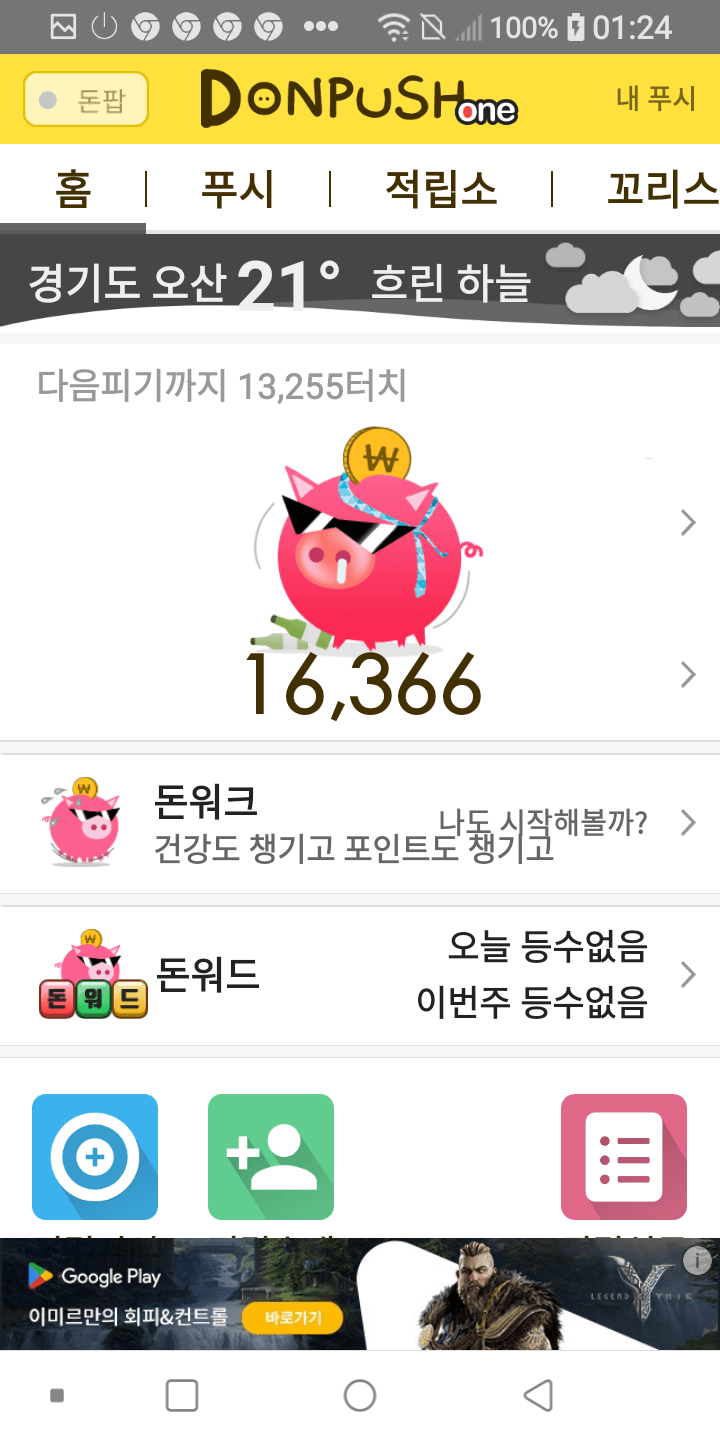Open the ad info icon

click(x=697, y=1261)
